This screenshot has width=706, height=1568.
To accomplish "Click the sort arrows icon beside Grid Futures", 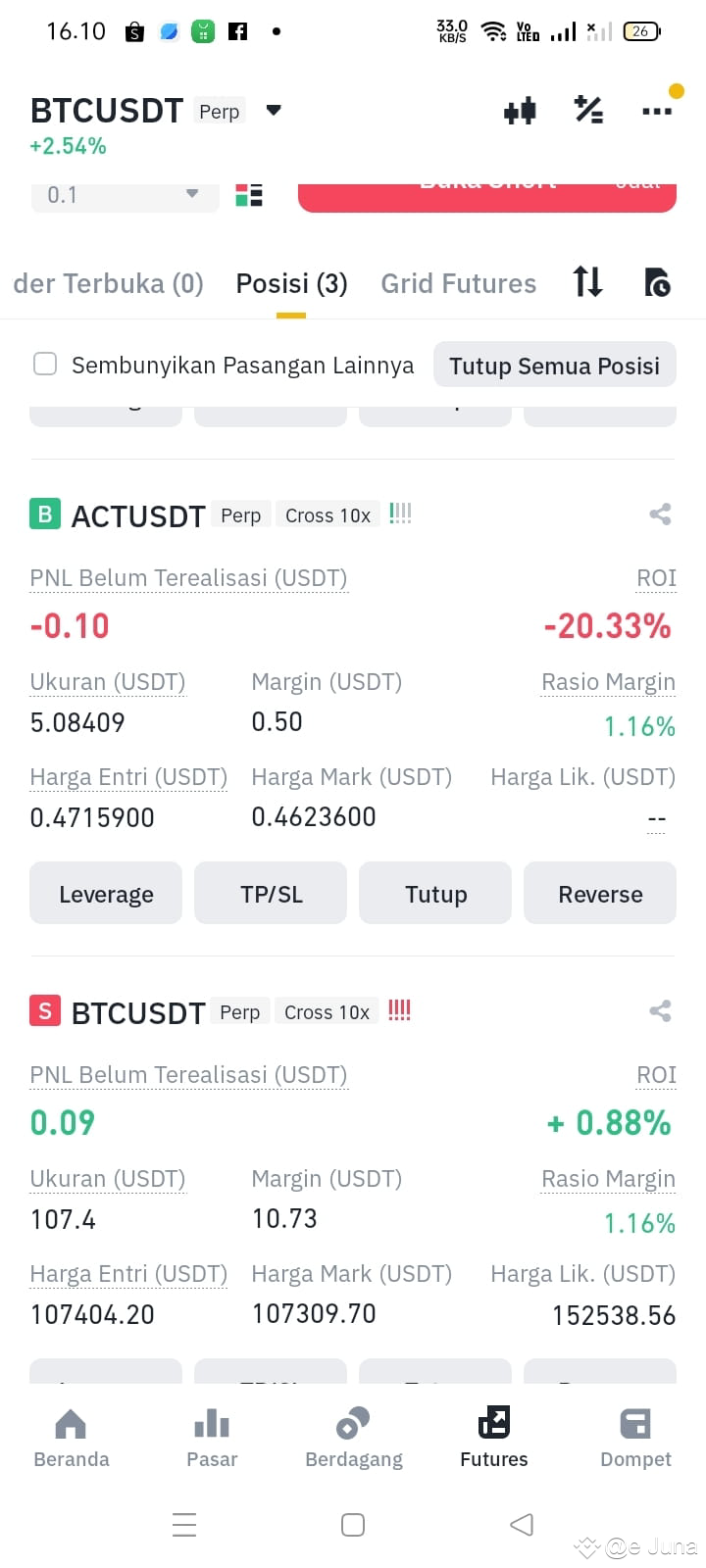I will (x=586, y=282).
